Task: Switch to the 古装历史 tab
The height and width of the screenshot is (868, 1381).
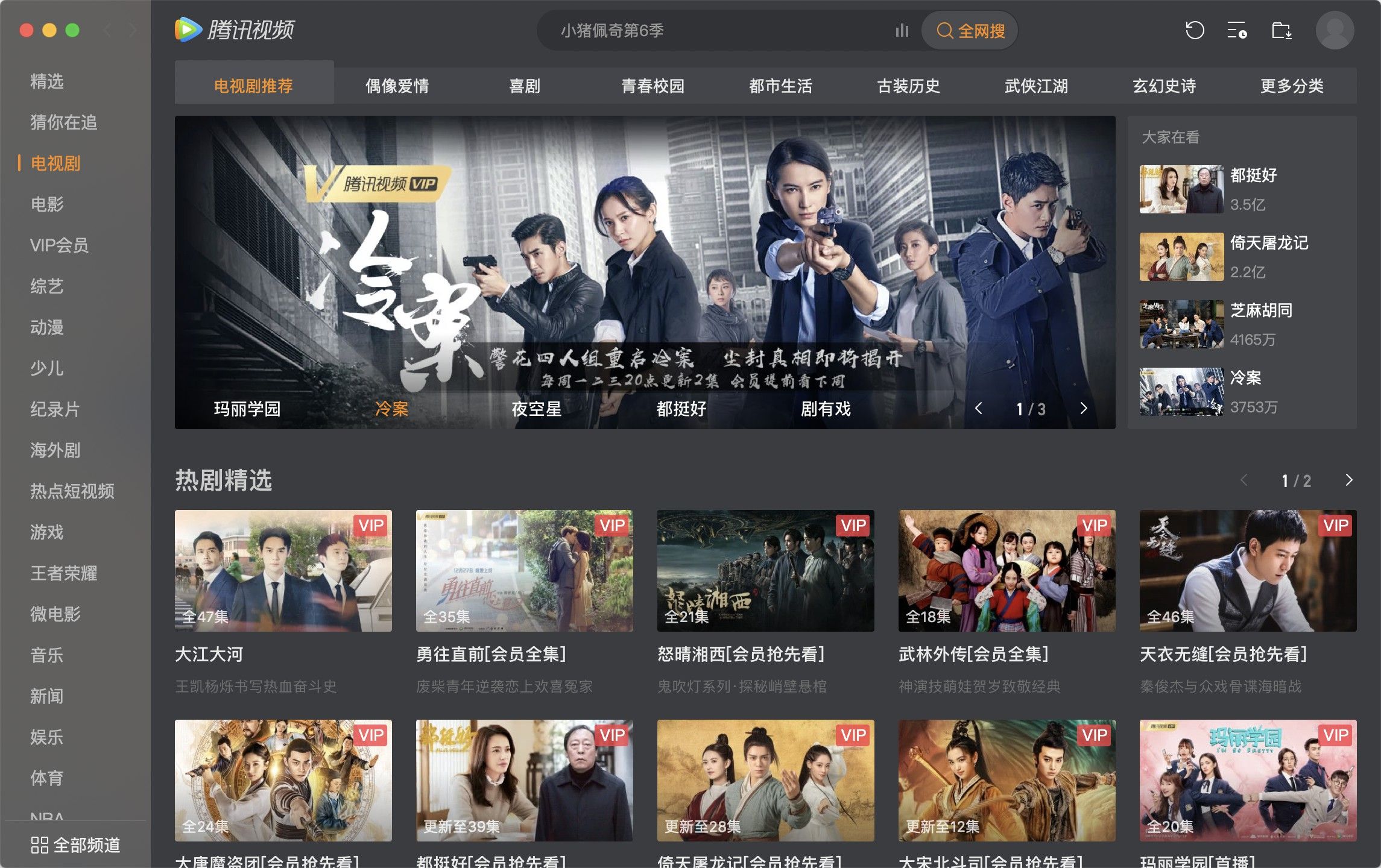Action: click(x=908, y=86)
